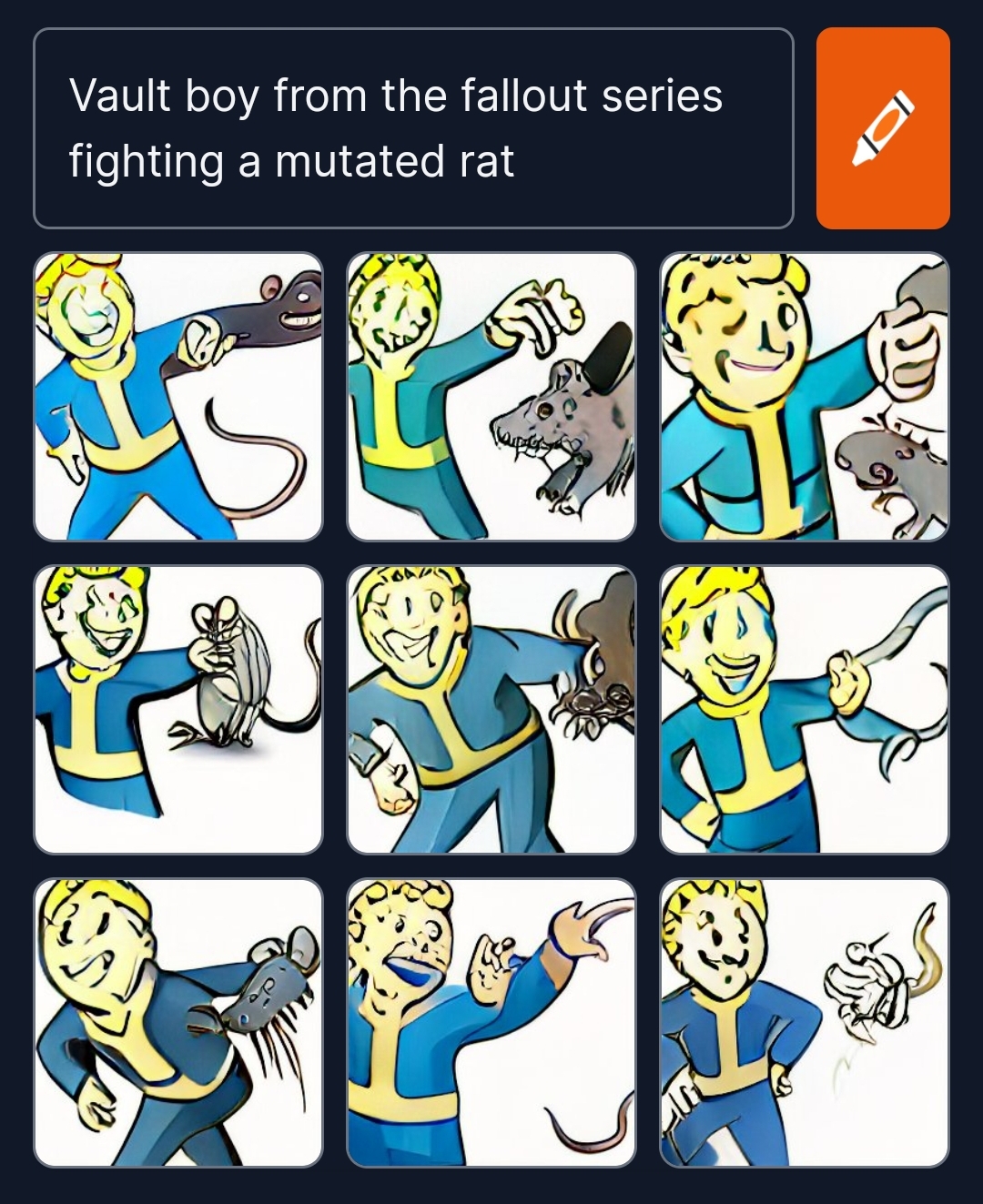
Task: Select Vault Boy with hands on hips image
Action: (804, 1022)
